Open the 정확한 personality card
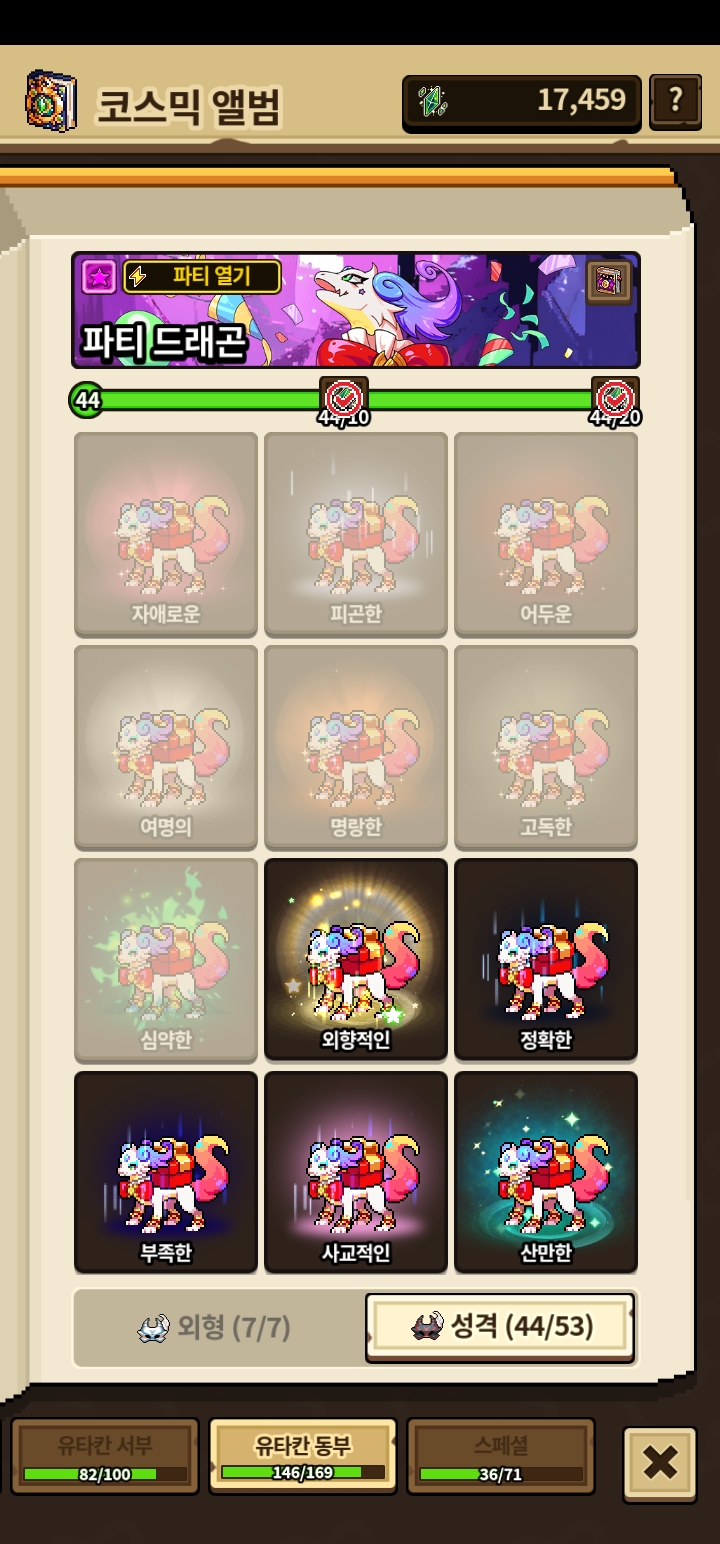The height and width of the screenshot is (1544, 720). 546,961
